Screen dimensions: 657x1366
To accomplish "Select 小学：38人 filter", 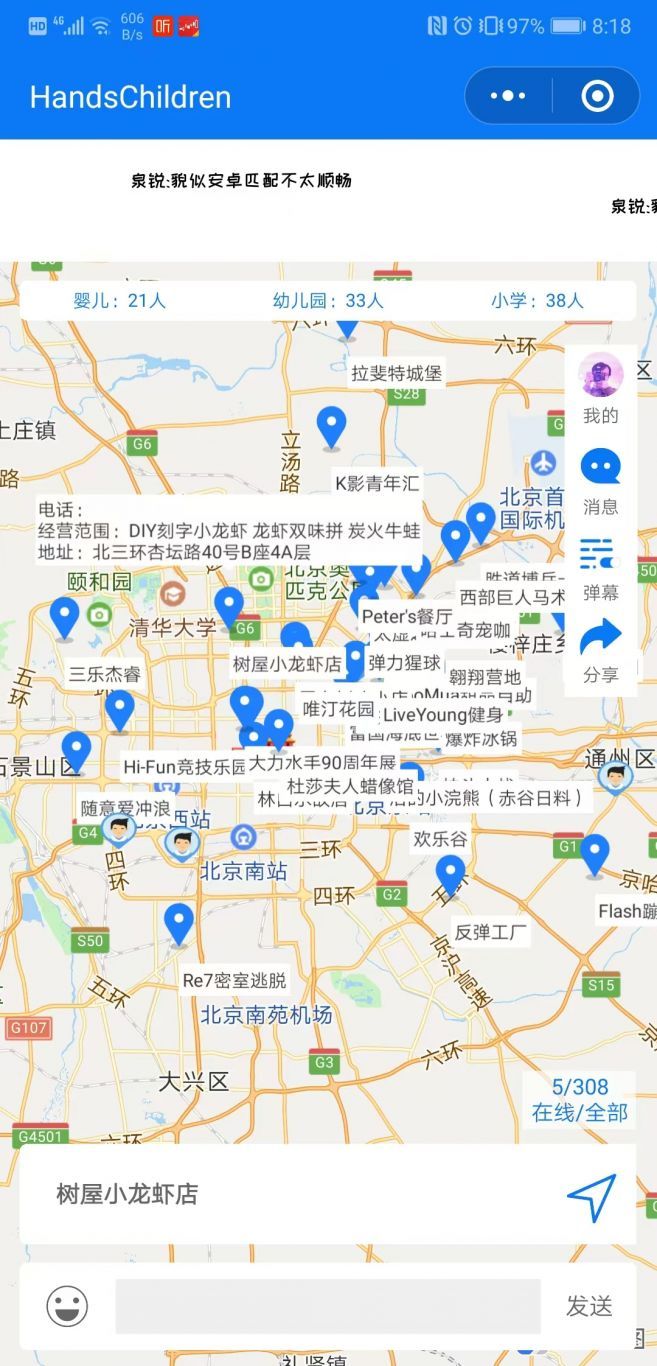I will click(x=537, y=300).
